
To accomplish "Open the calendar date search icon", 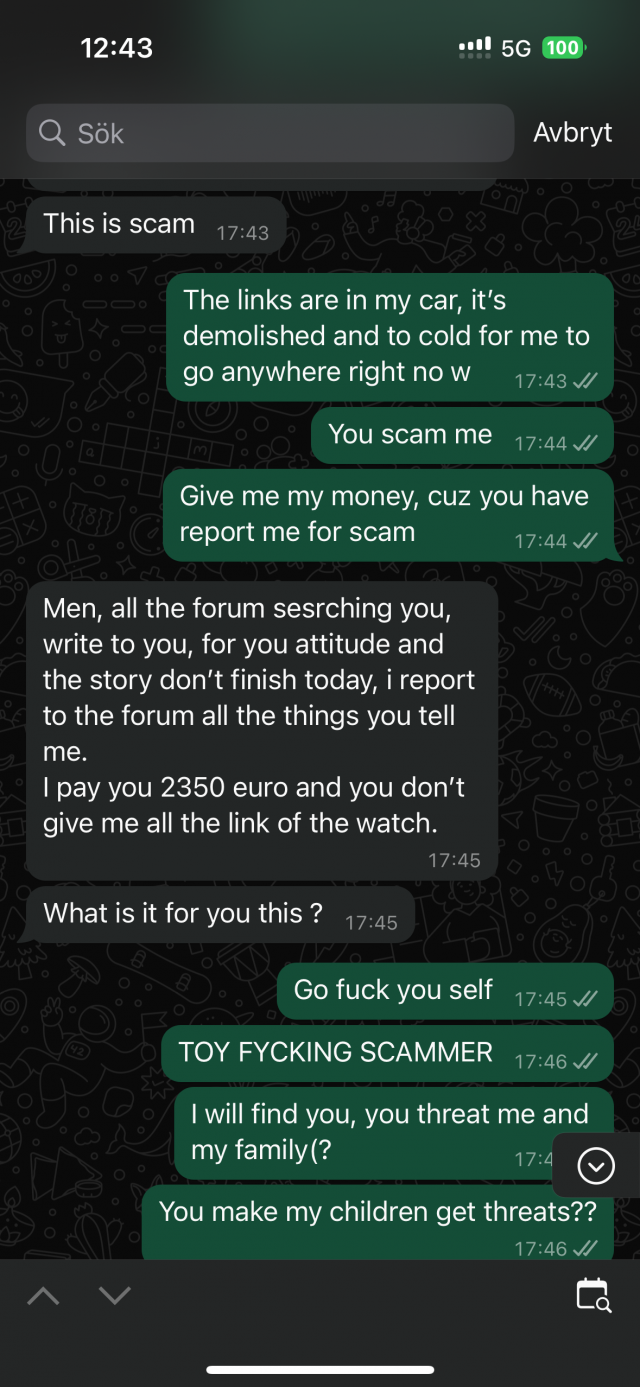I will point(593,1295).
